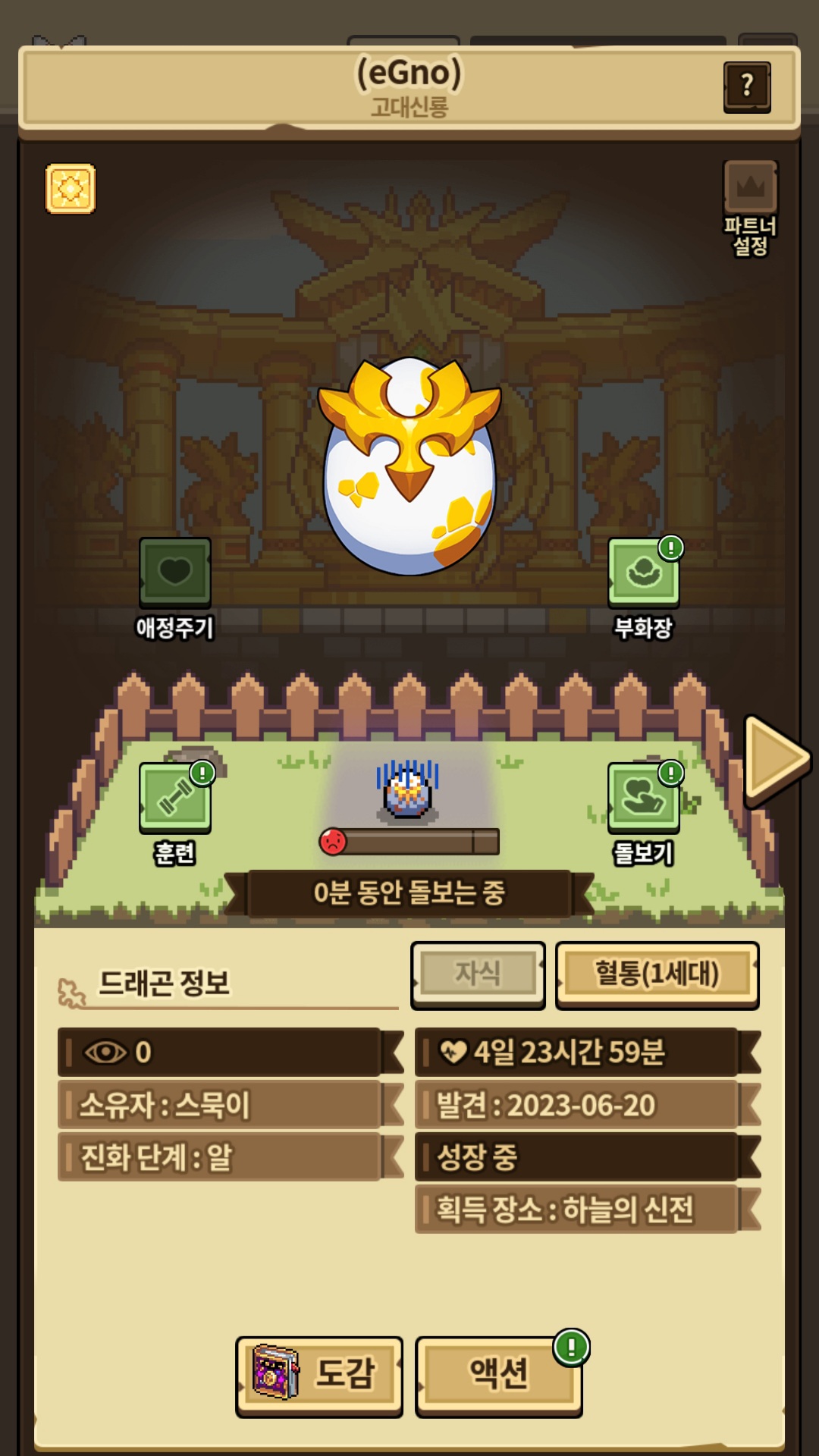View 혈통(1세대) lineage
Viewport: 819px width, 1456px height.
click(x=657, y=974)
